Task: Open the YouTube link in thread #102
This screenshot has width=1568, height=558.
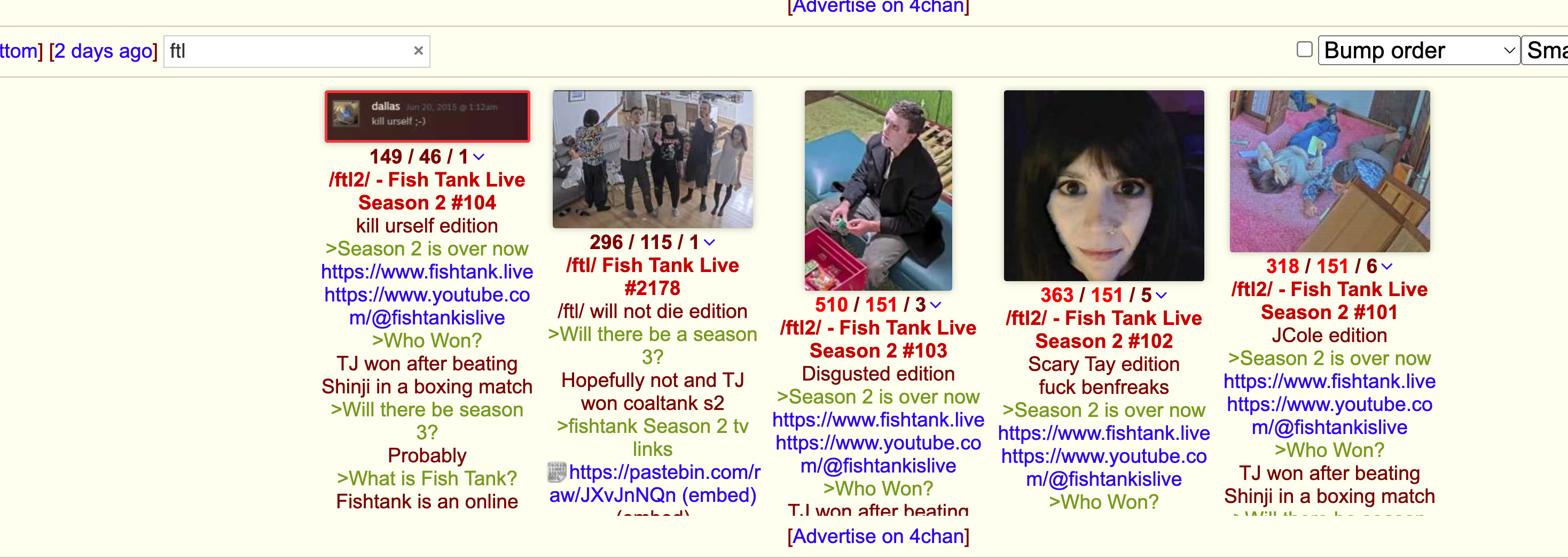Action: click(1103, 456)
